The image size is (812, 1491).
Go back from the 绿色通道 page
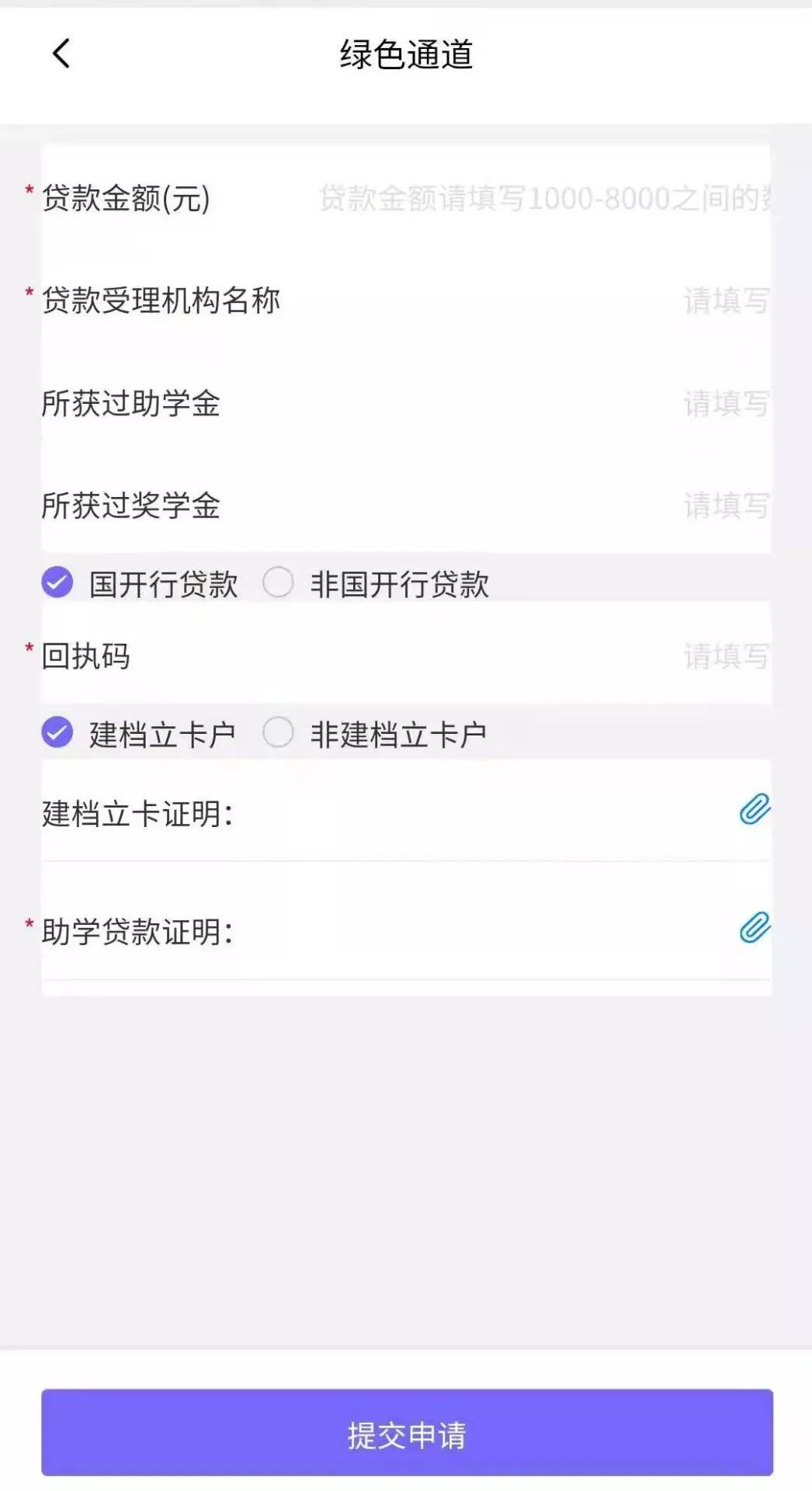(x=61, y=54)
